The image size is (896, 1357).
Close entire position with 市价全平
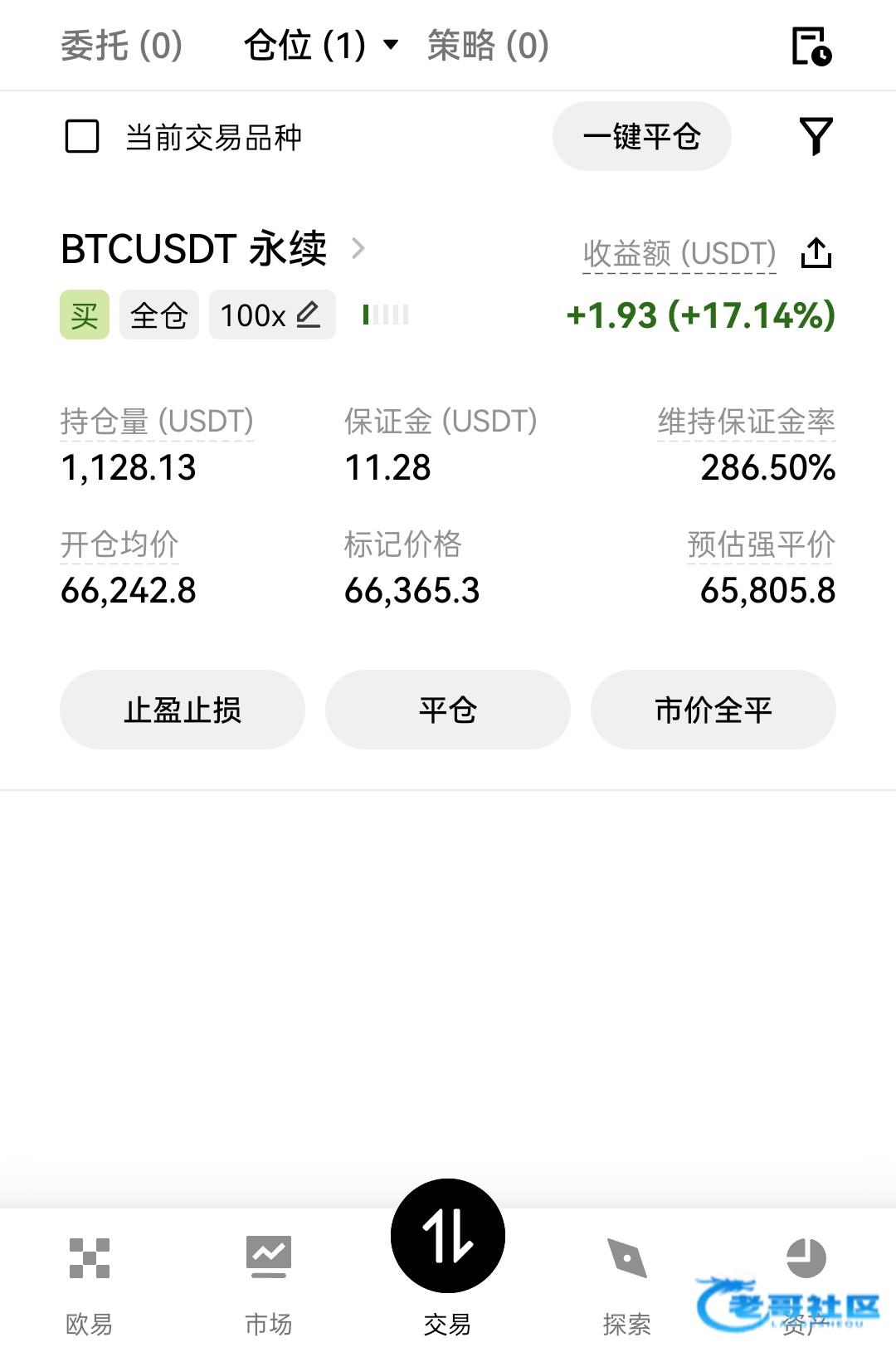(713, 710)
